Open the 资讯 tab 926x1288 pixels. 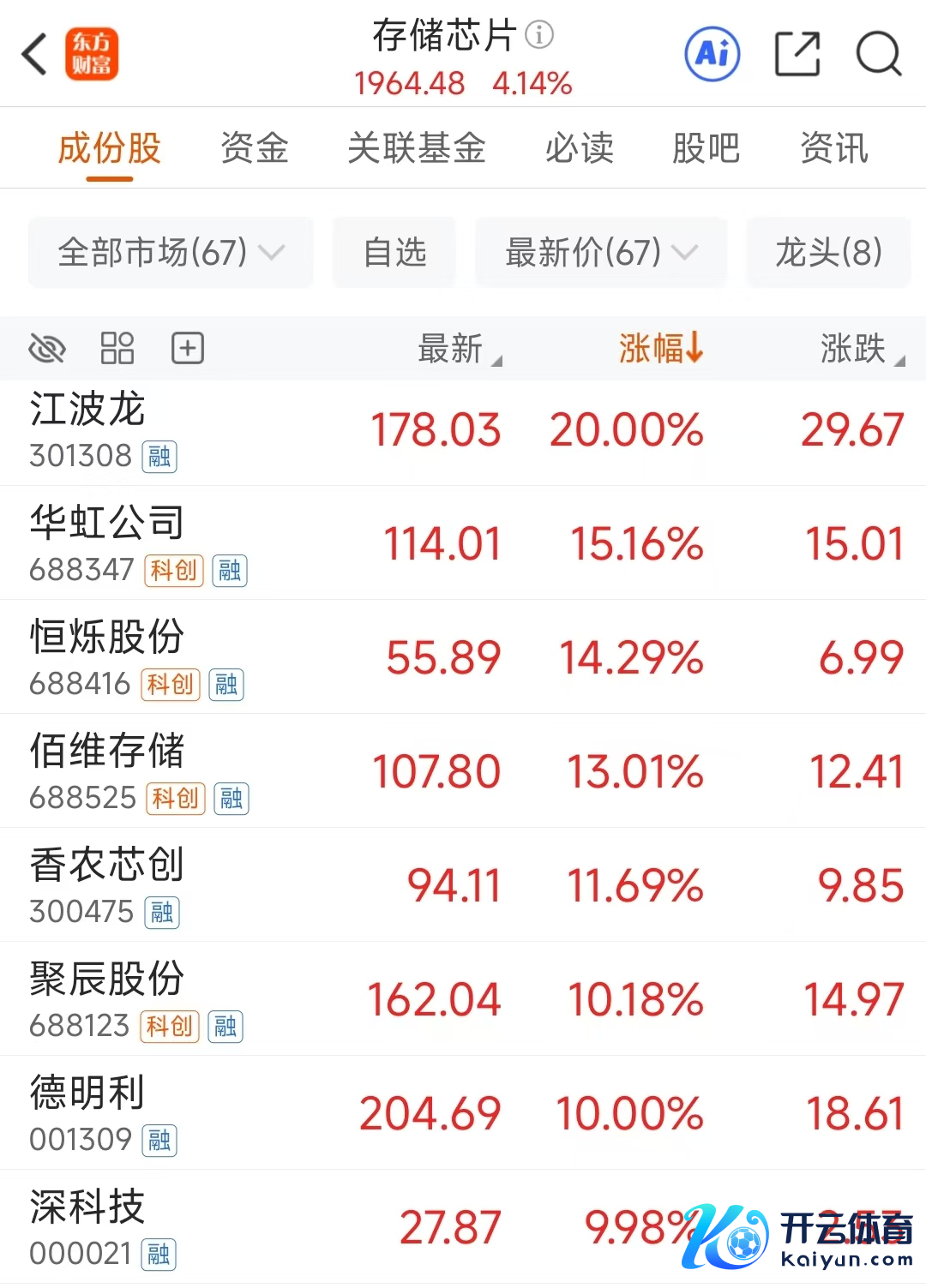[833, 148]
